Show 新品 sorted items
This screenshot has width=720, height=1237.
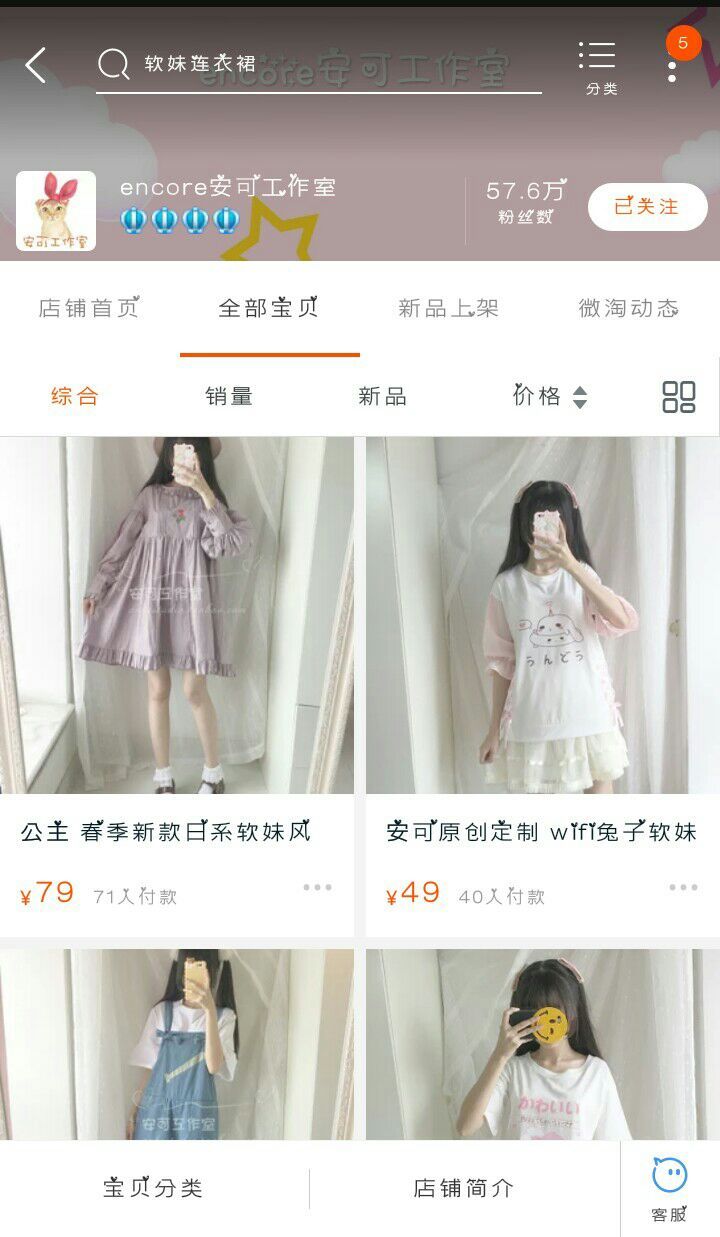pyautogui.click(x=382, y=396)
